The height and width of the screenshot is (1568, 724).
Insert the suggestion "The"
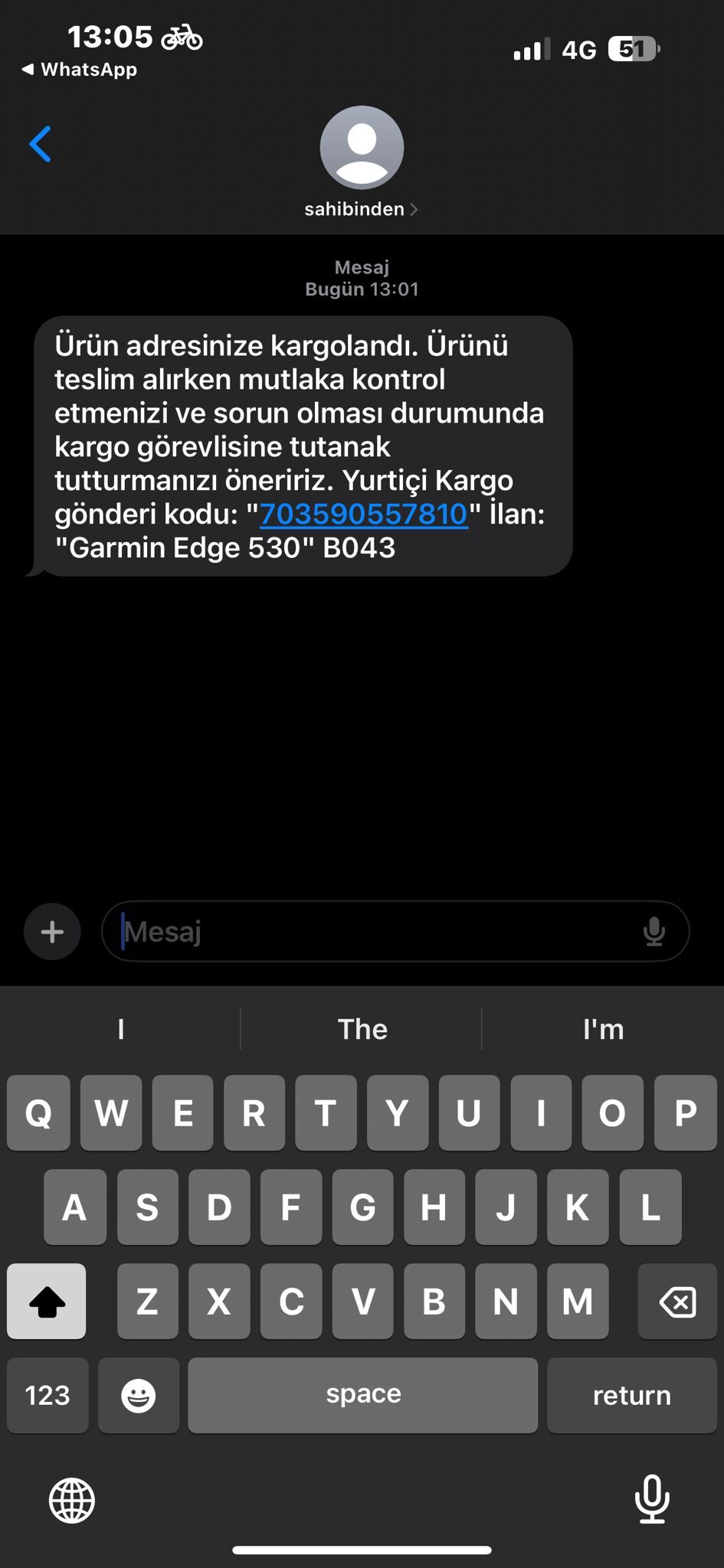click(362, 1030)
